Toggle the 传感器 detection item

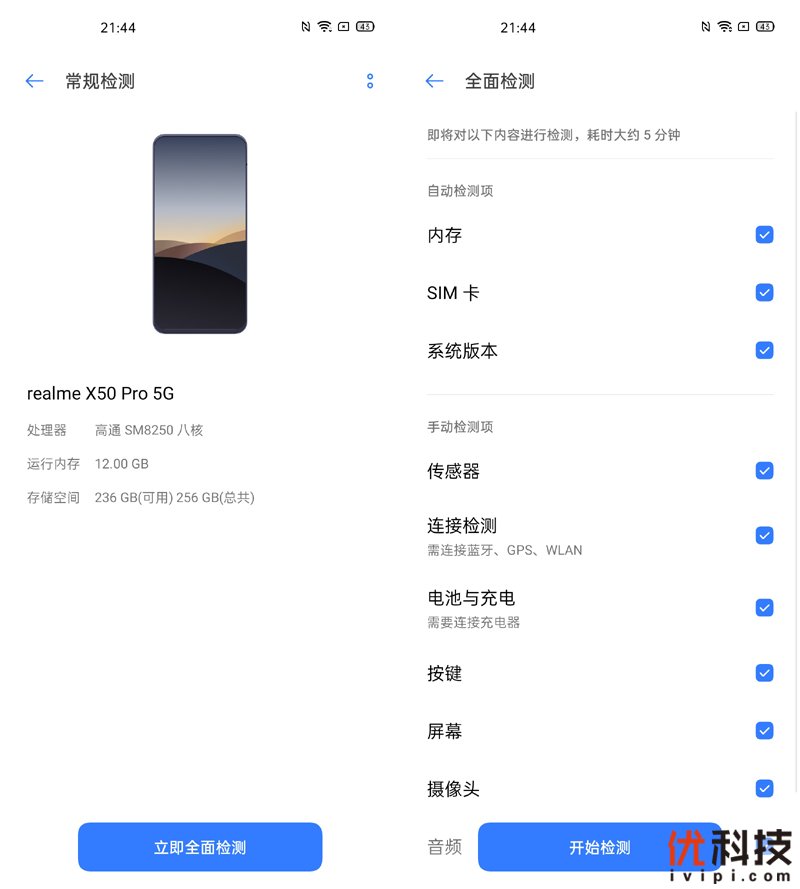[764, 470]
